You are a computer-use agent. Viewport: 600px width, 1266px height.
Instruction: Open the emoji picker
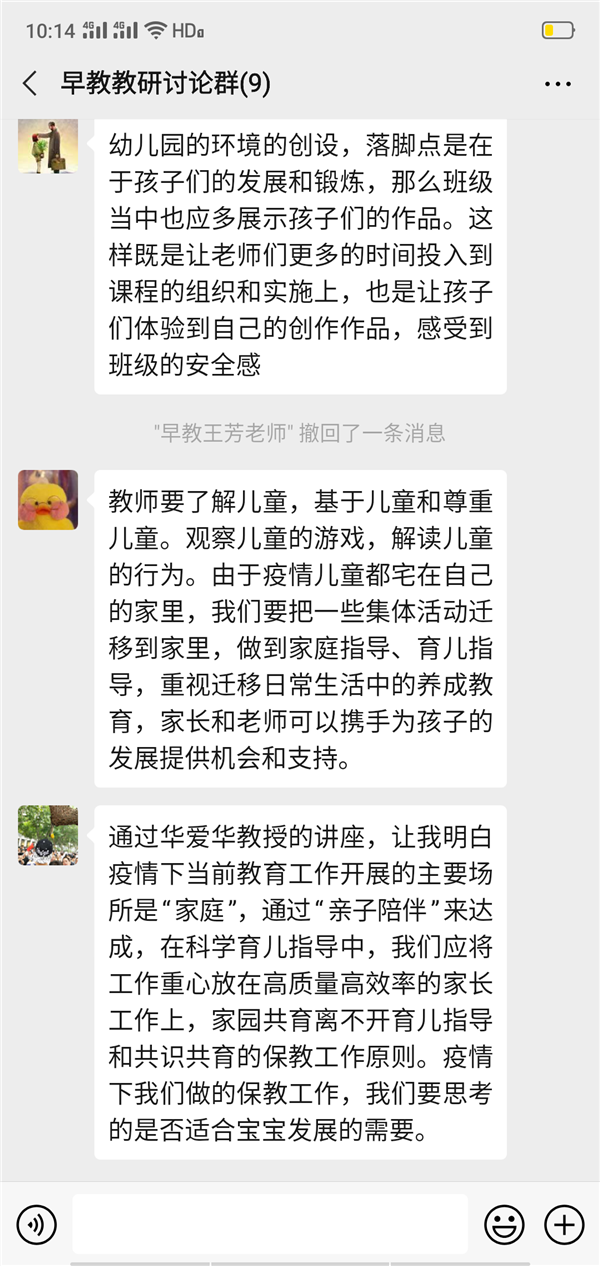point(504,1223)
